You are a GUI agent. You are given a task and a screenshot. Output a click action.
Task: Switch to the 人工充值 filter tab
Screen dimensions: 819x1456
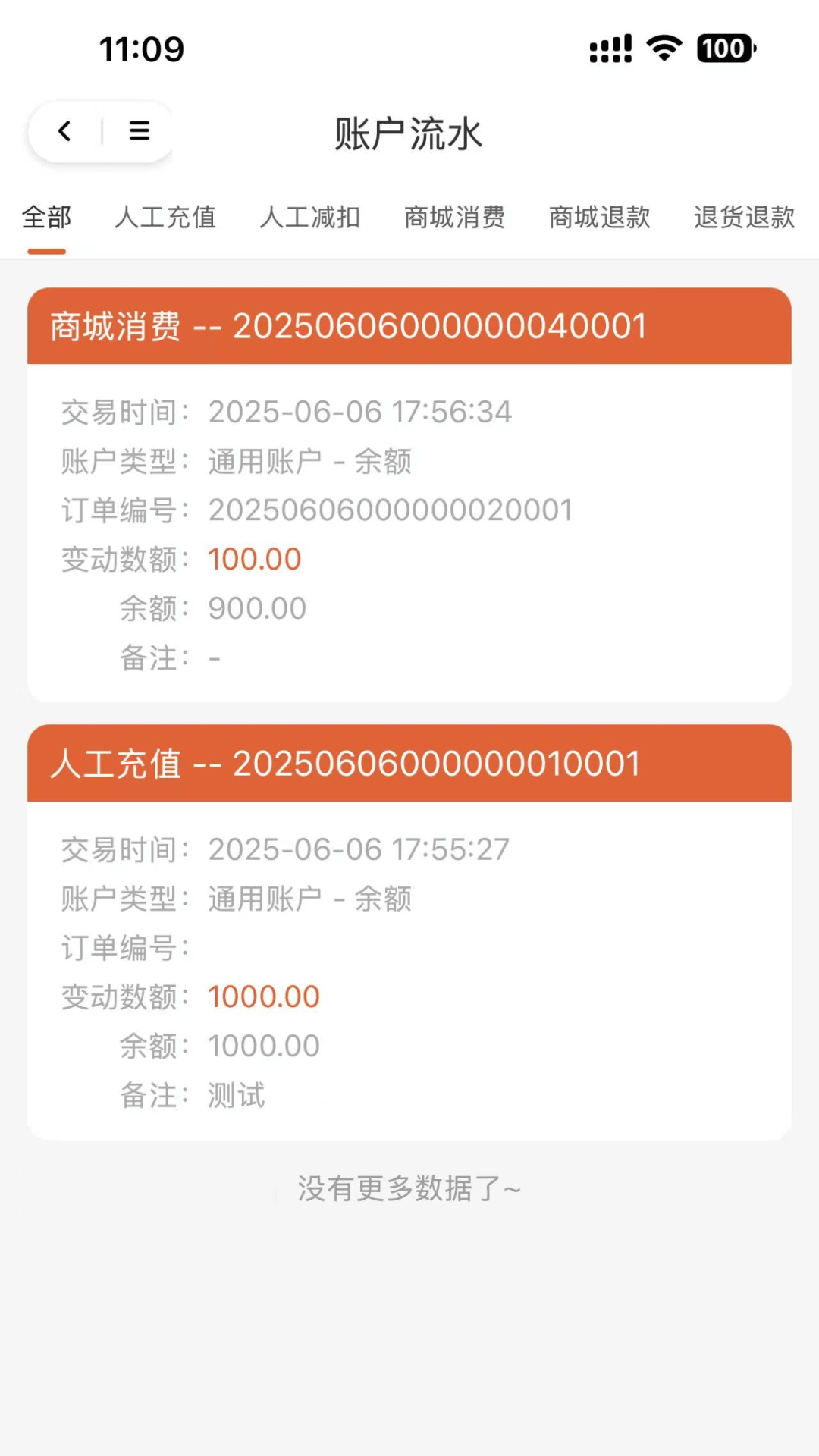(165, 218)
